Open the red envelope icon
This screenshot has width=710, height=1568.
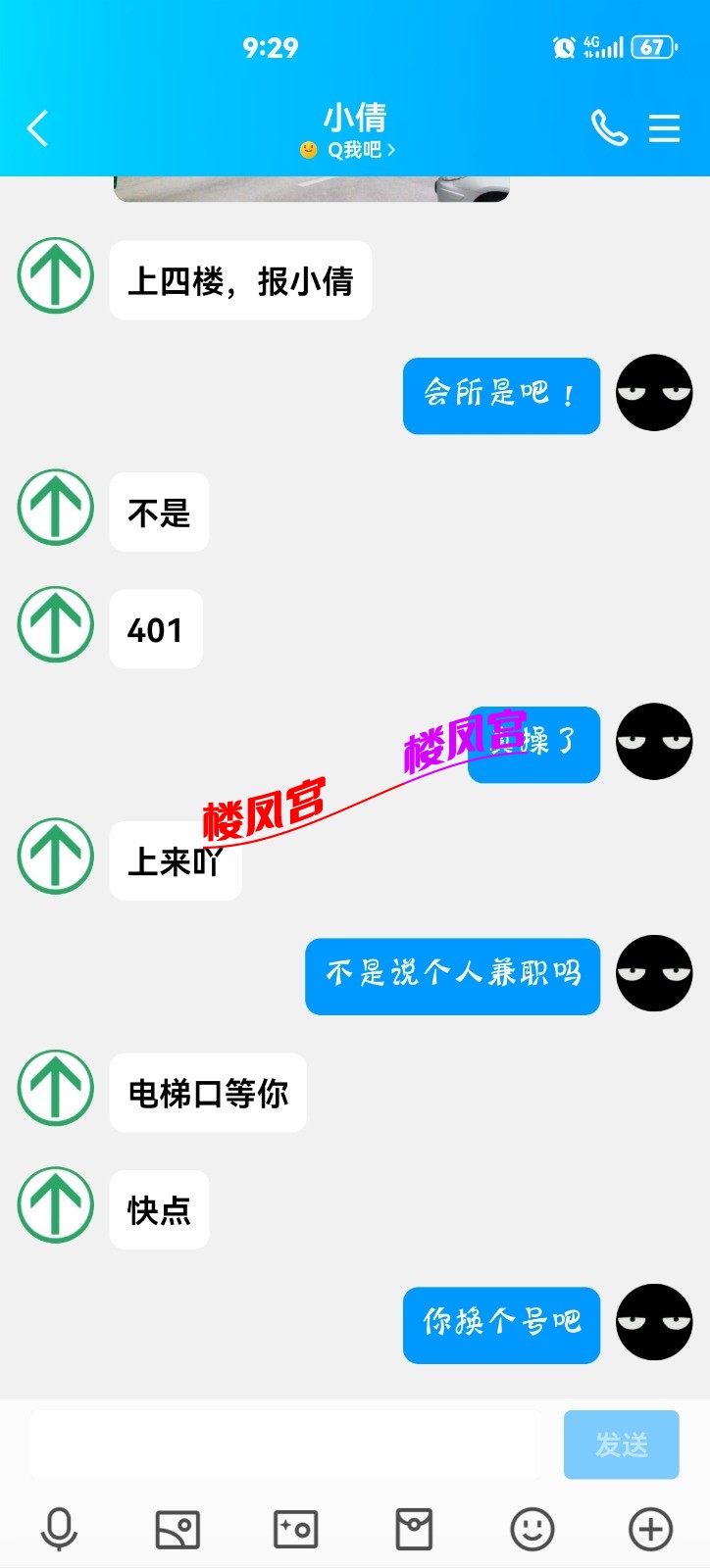pos(414,1529)
